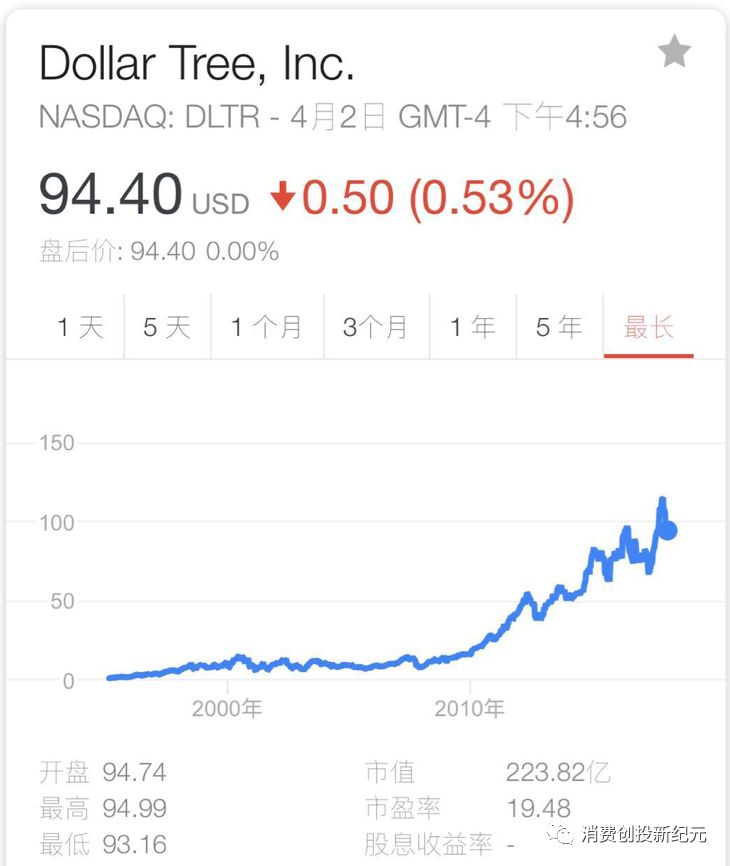
Task: Switch to the 3个月 tab
Action: pos(375,327)
